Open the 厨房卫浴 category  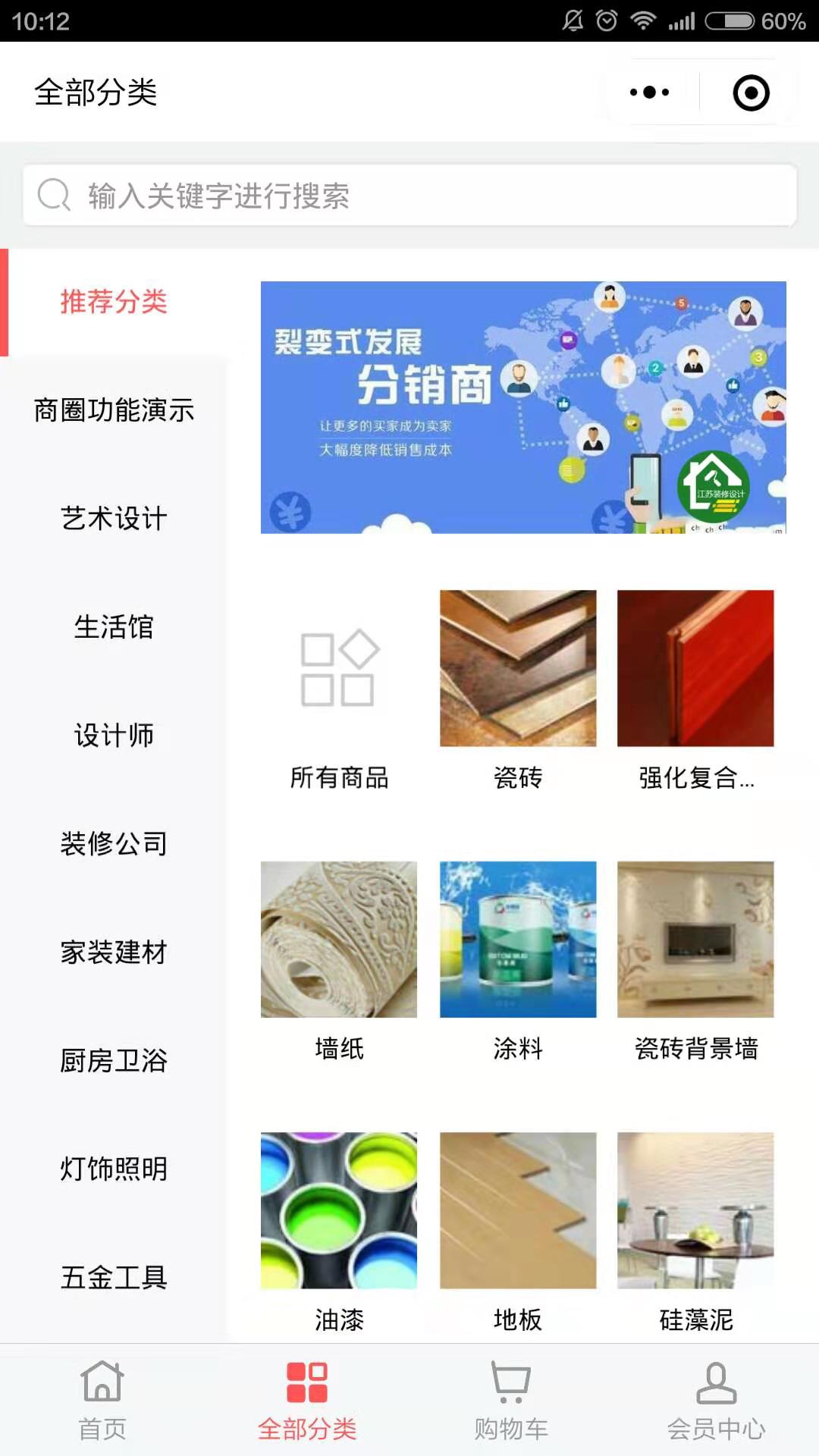click(x=114, y=1061)
